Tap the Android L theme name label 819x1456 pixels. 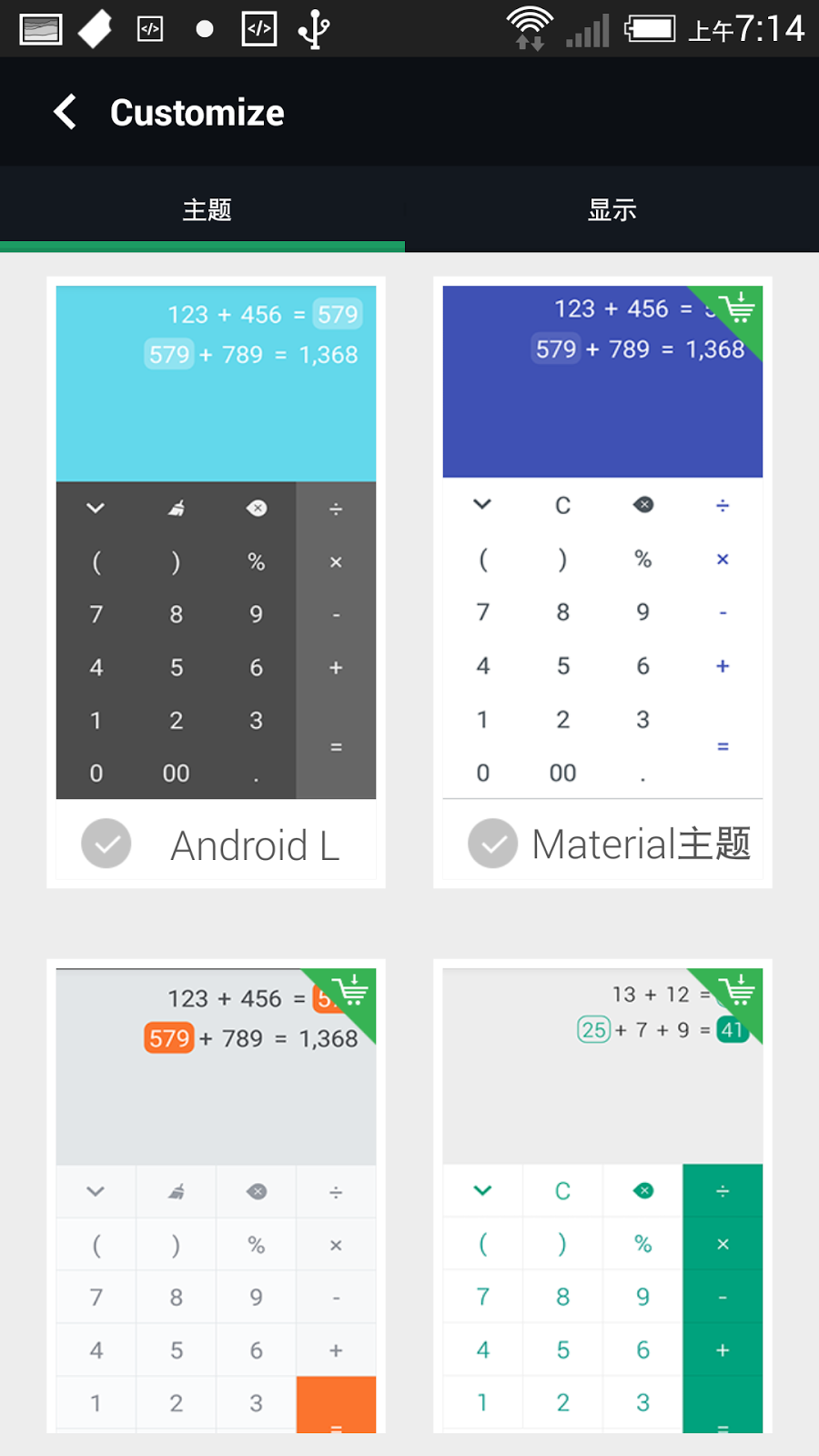point(254,844)
